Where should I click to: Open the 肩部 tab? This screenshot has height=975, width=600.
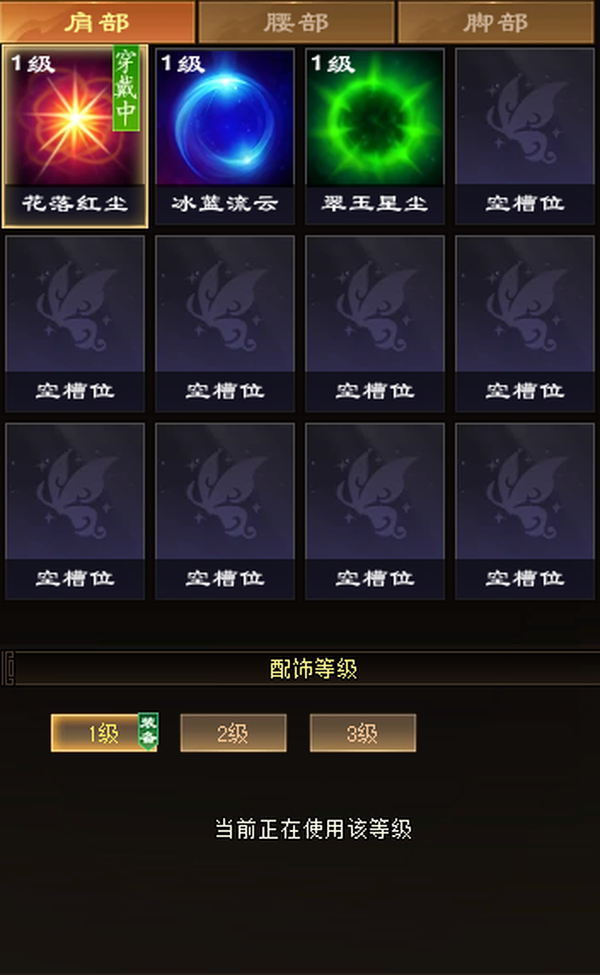click(x=98, y=22)
